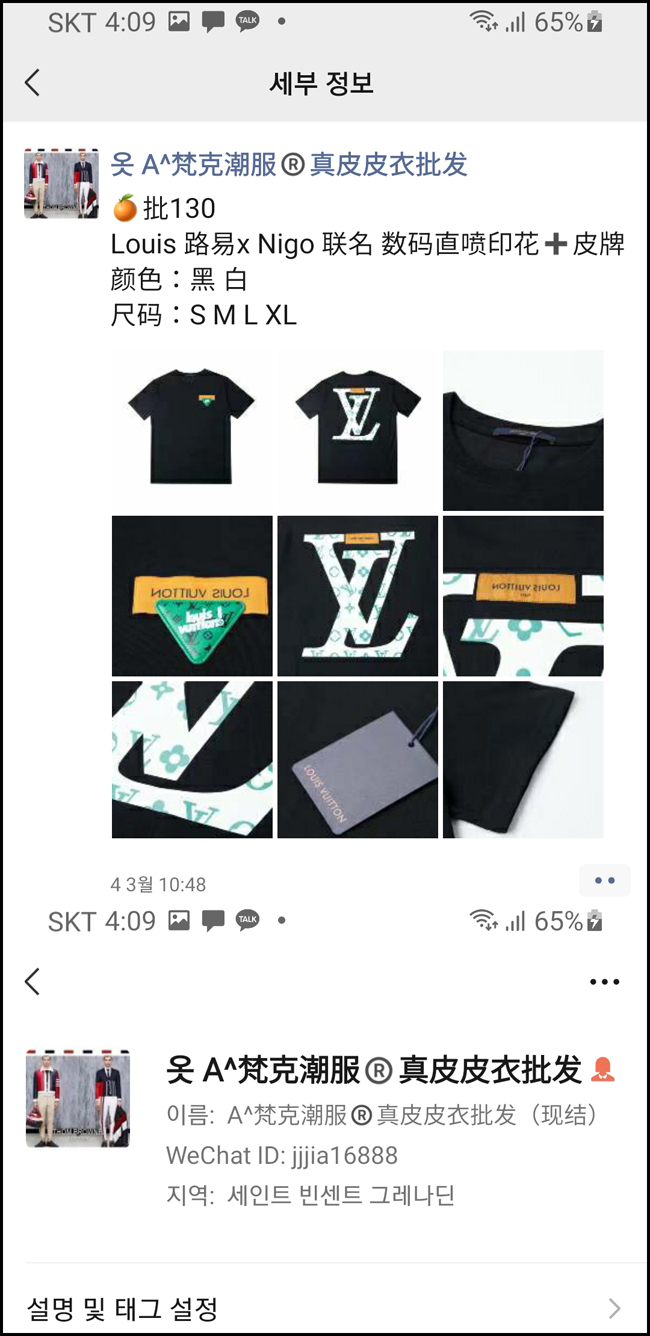Open the sleeve detail photo

[523, 760]
